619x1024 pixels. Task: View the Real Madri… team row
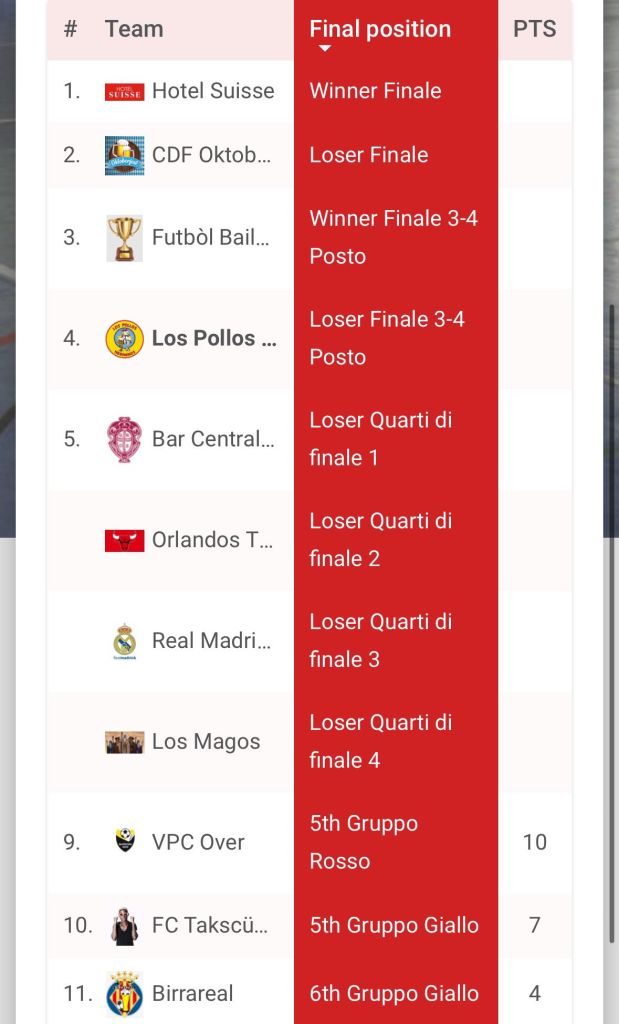(x=211, y=641)
